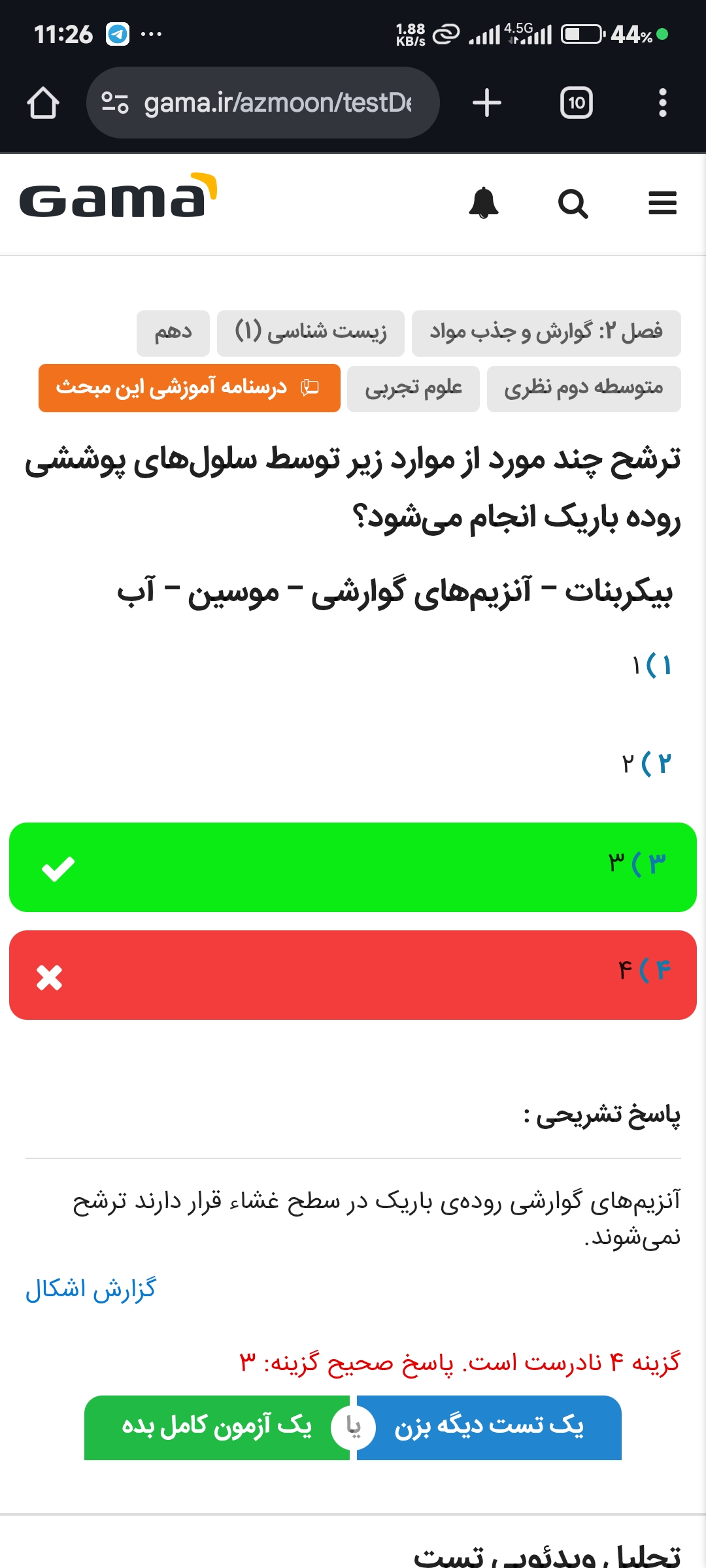Tap the گزارش اشکال link
The height and width of the screenshot is (1568, 706).
91,1289
